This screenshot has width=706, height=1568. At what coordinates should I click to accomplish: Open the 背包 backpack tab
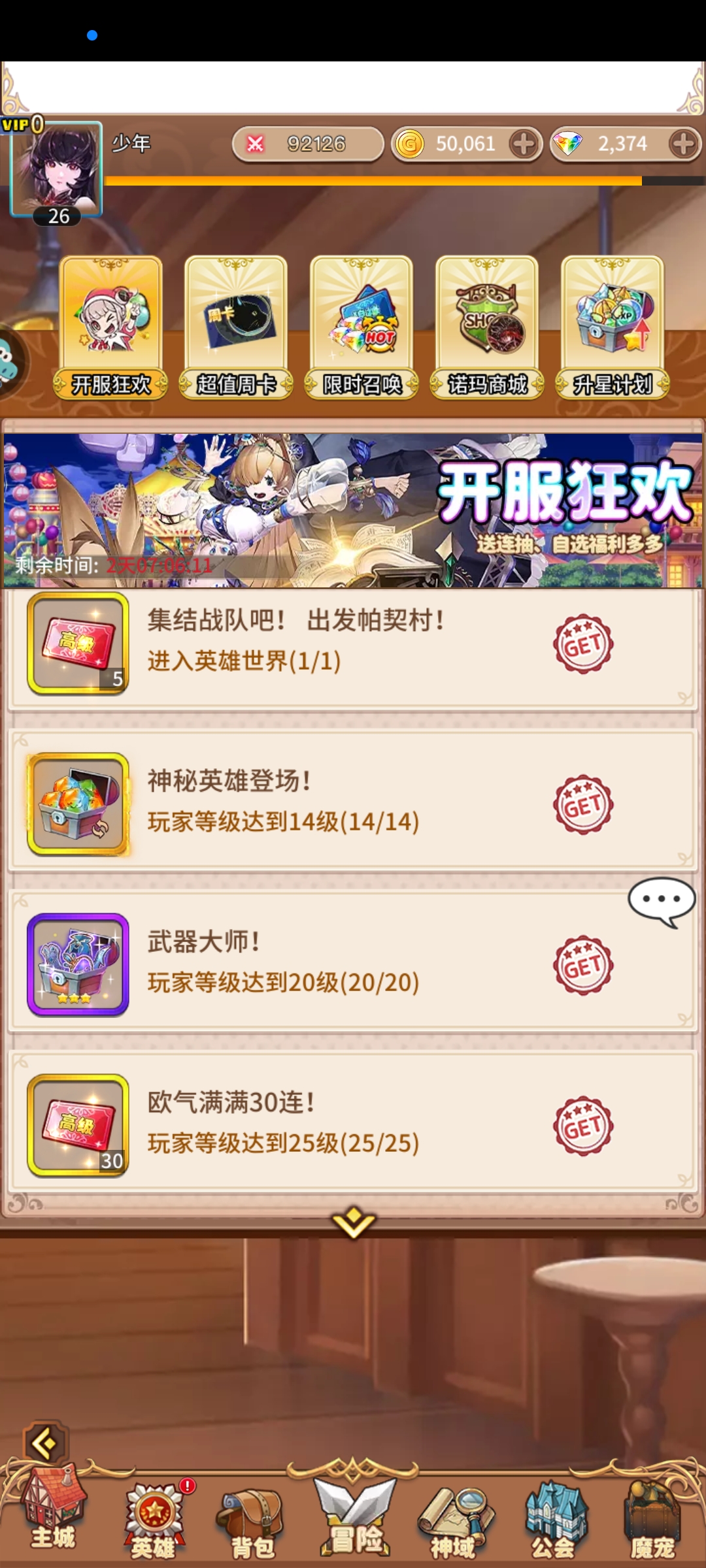click(x=253, y=1522)
